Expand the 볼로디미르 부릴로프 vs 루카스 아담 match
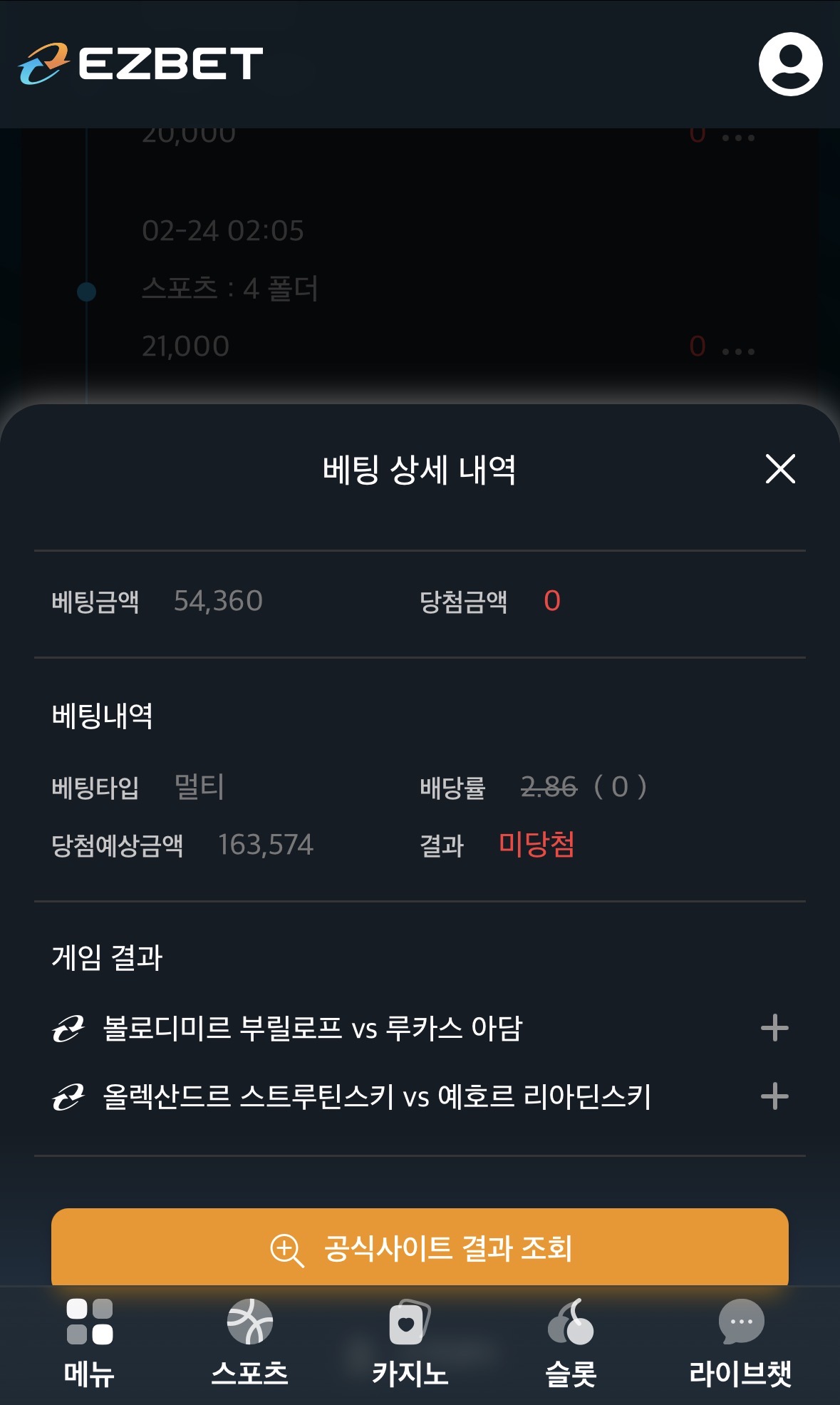The image size is (840, 1405). click(x=774, y=1028)
